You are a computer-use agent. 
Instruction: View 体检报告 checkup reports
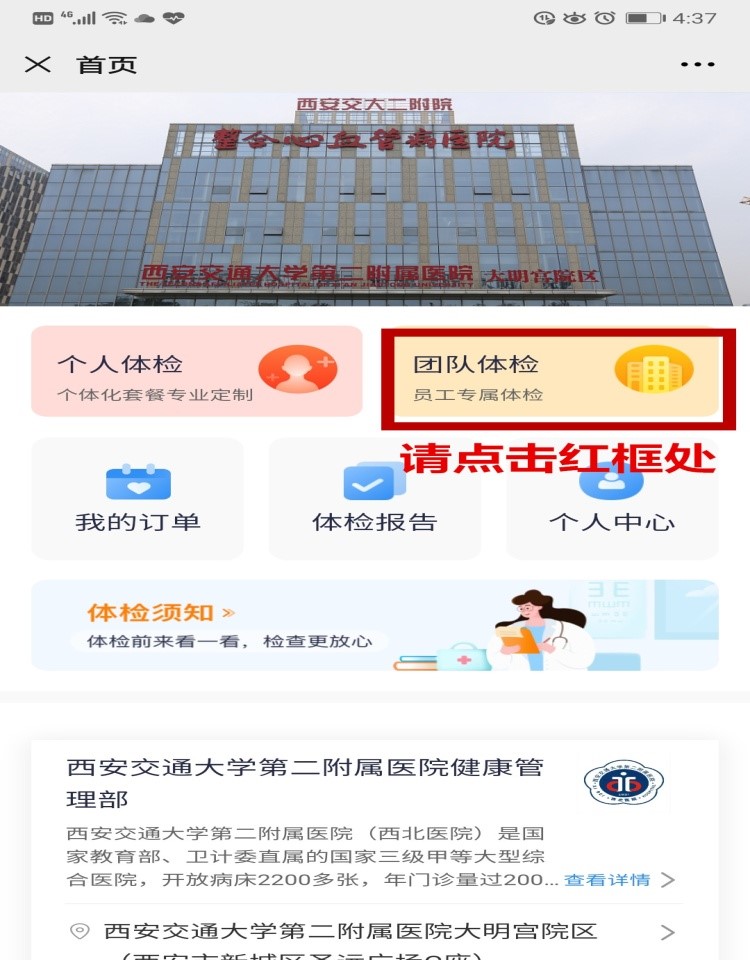pos(374,498)
